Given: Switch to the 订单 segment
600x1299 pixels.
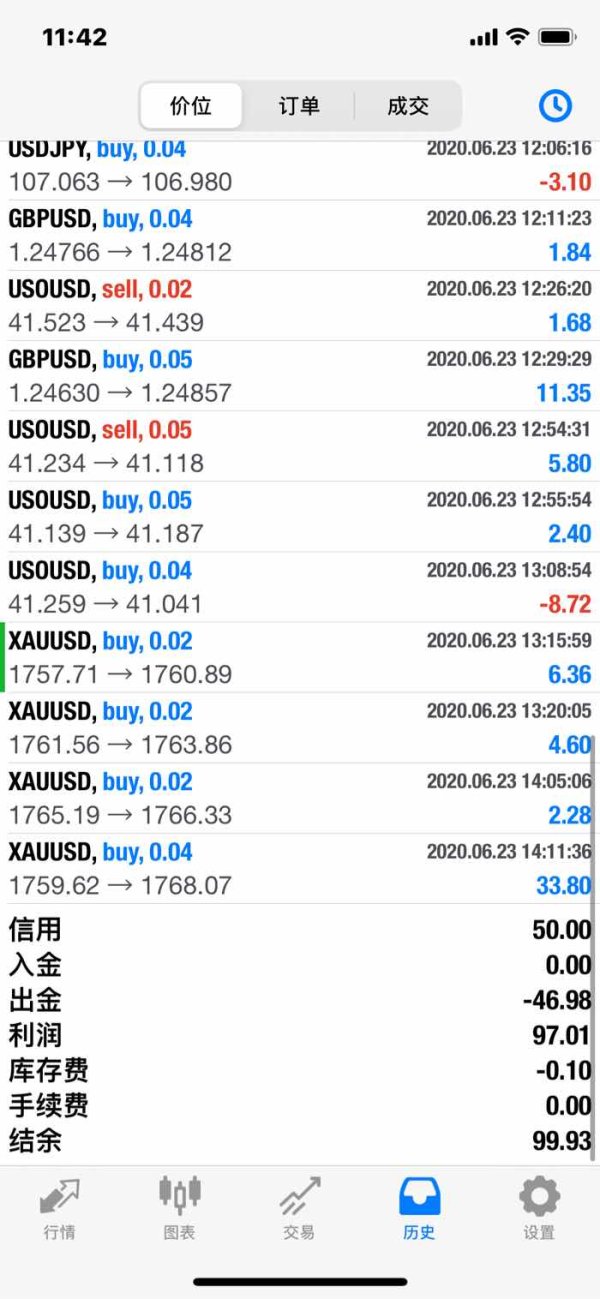Looking at the screenshot, I should point(299,106).
